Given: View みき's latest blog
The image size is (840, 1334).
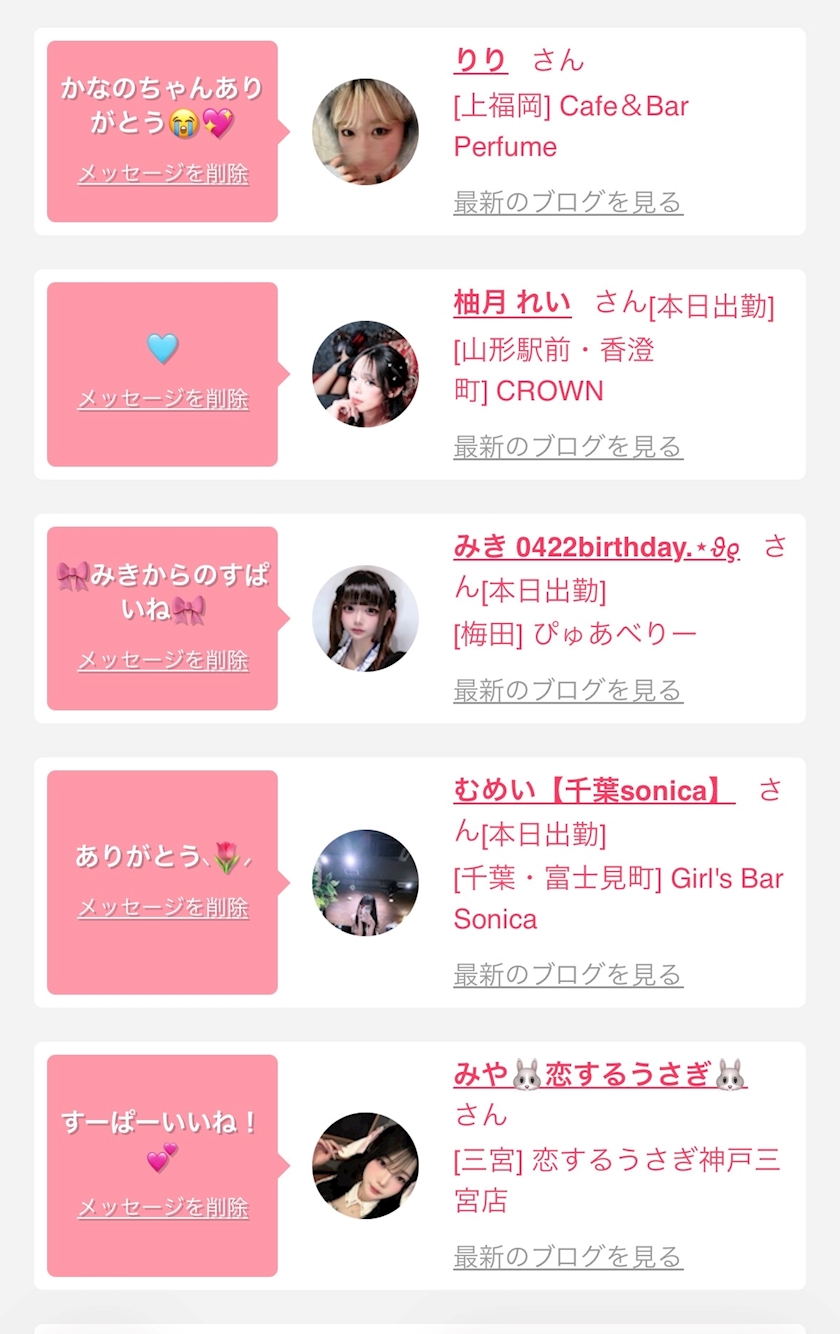Looking at the screenshot, I should (568, 690).
